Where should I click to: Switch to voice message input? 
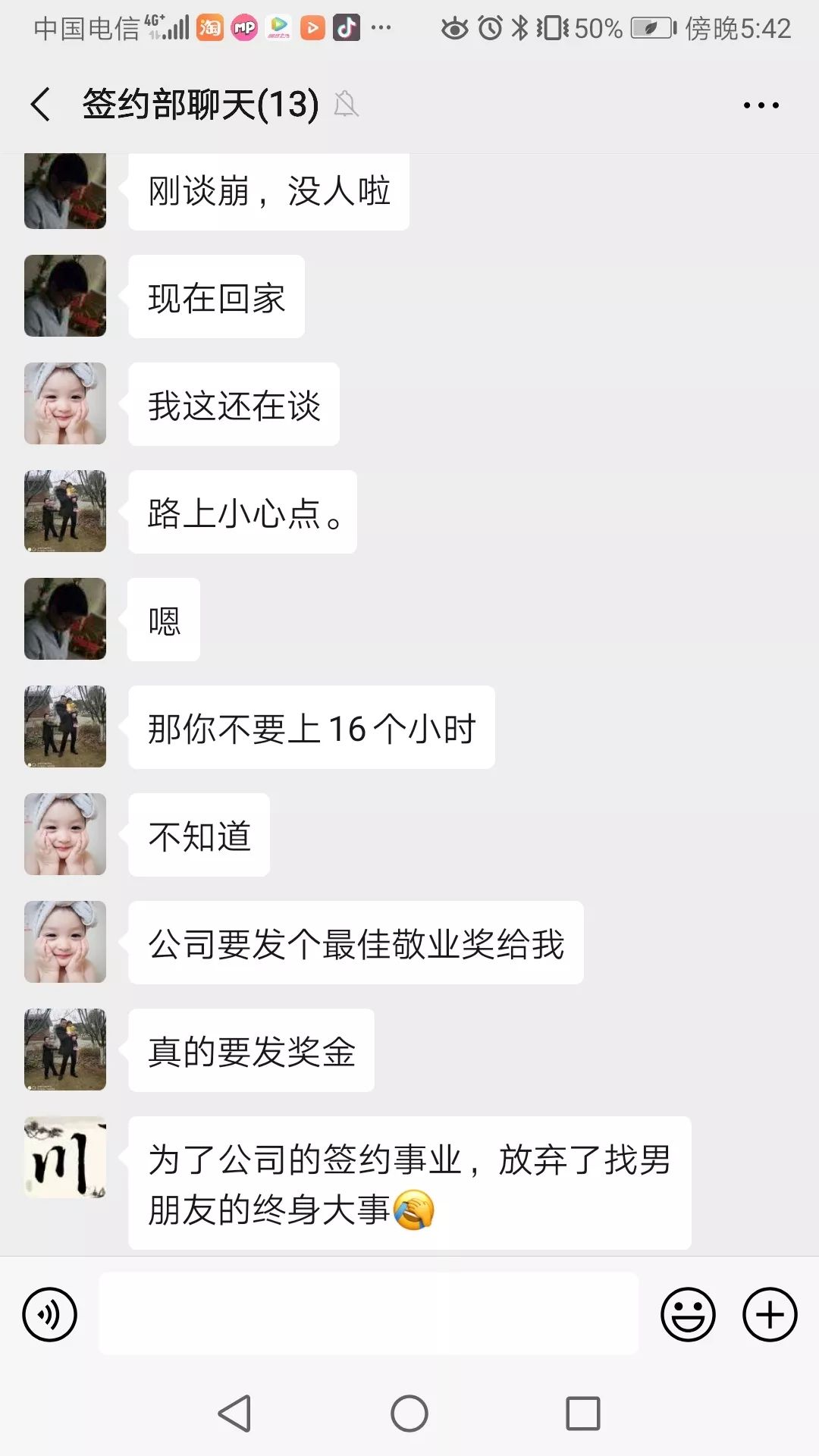(50, 1314)
